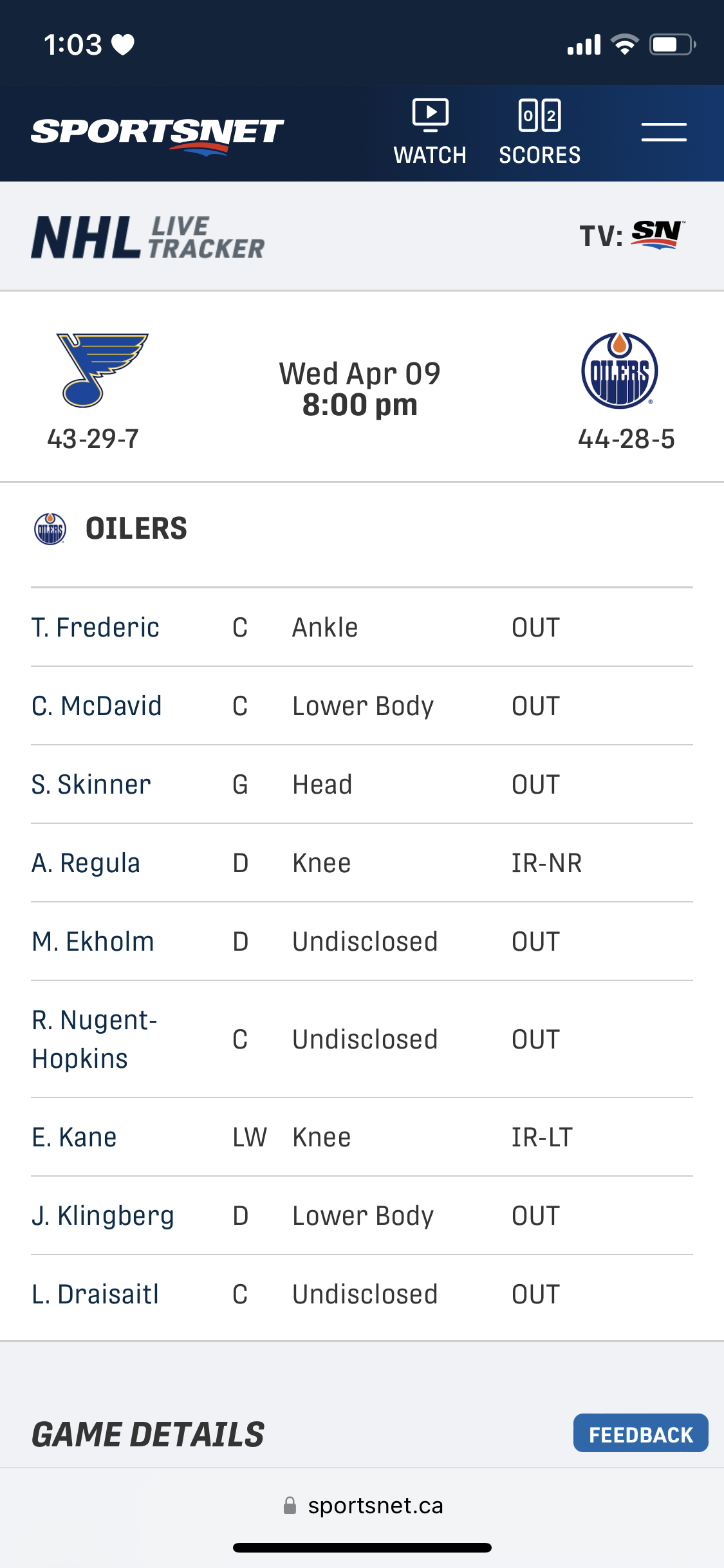Open A. Regula's player page
Viewport: 724px width, 1568px height.
coord(86,863)
